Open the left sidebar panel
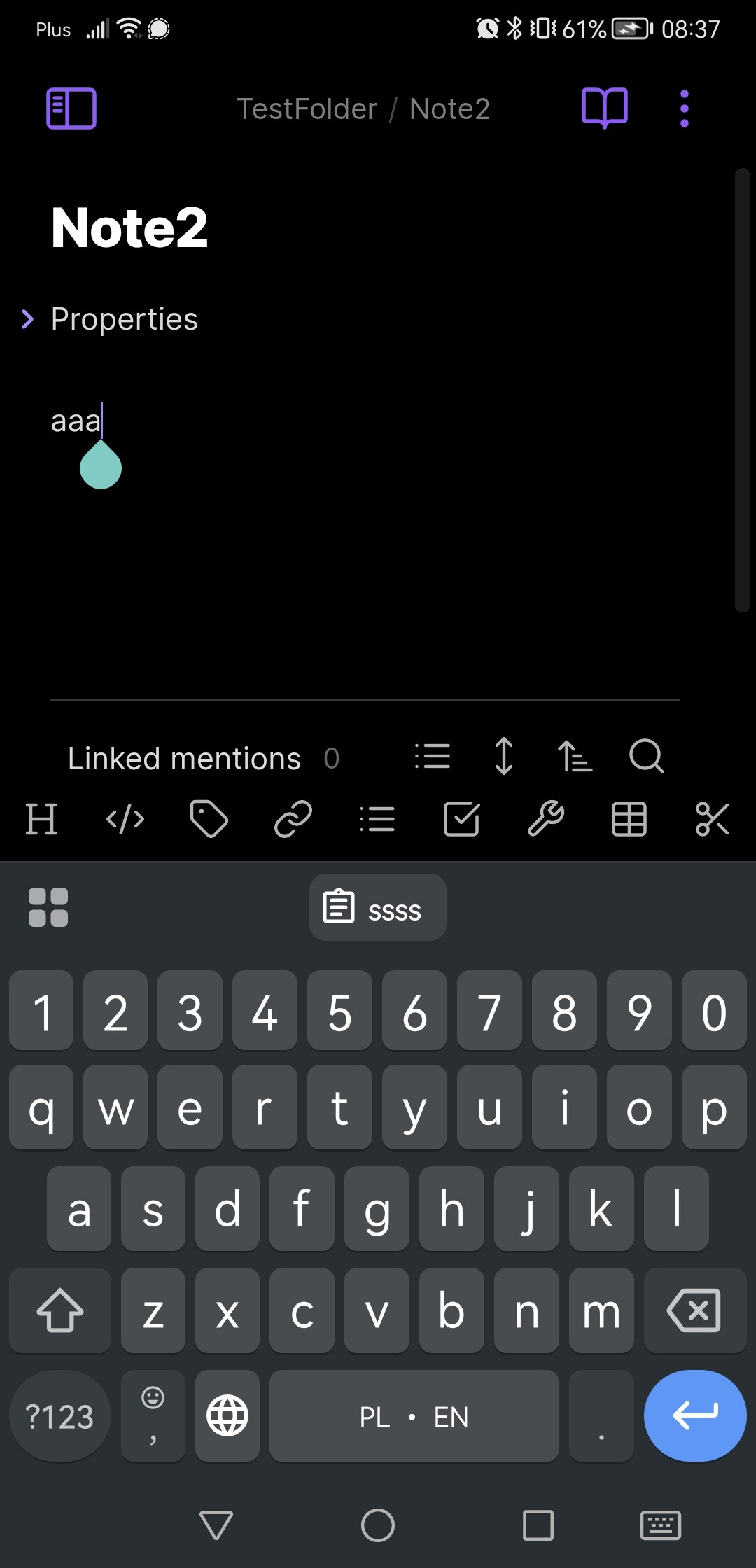The height and width of the screenshot is (1568, 756). click(x=71, y=108)
